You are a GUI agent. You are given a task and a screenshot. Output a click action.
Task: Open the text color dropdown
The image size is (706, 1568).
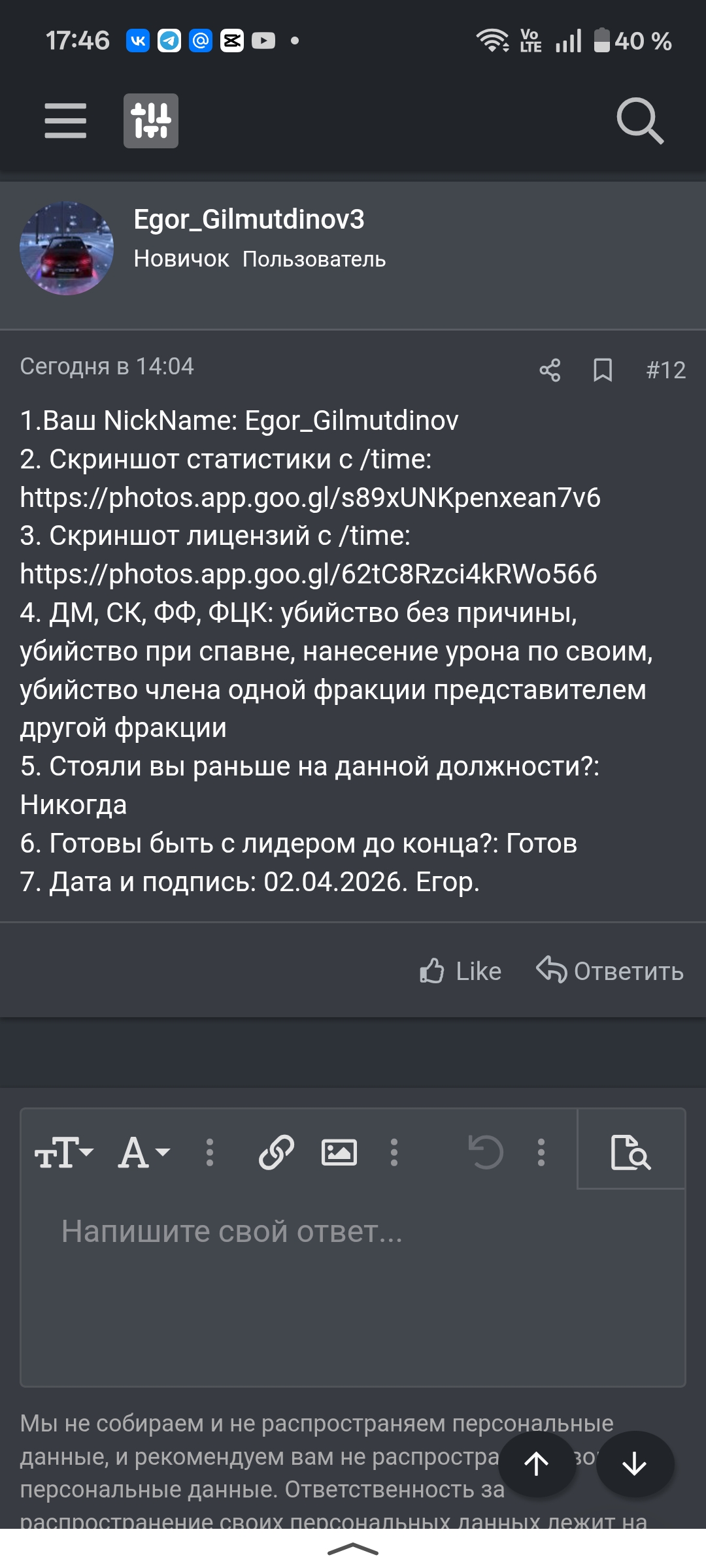point(144,1152)
